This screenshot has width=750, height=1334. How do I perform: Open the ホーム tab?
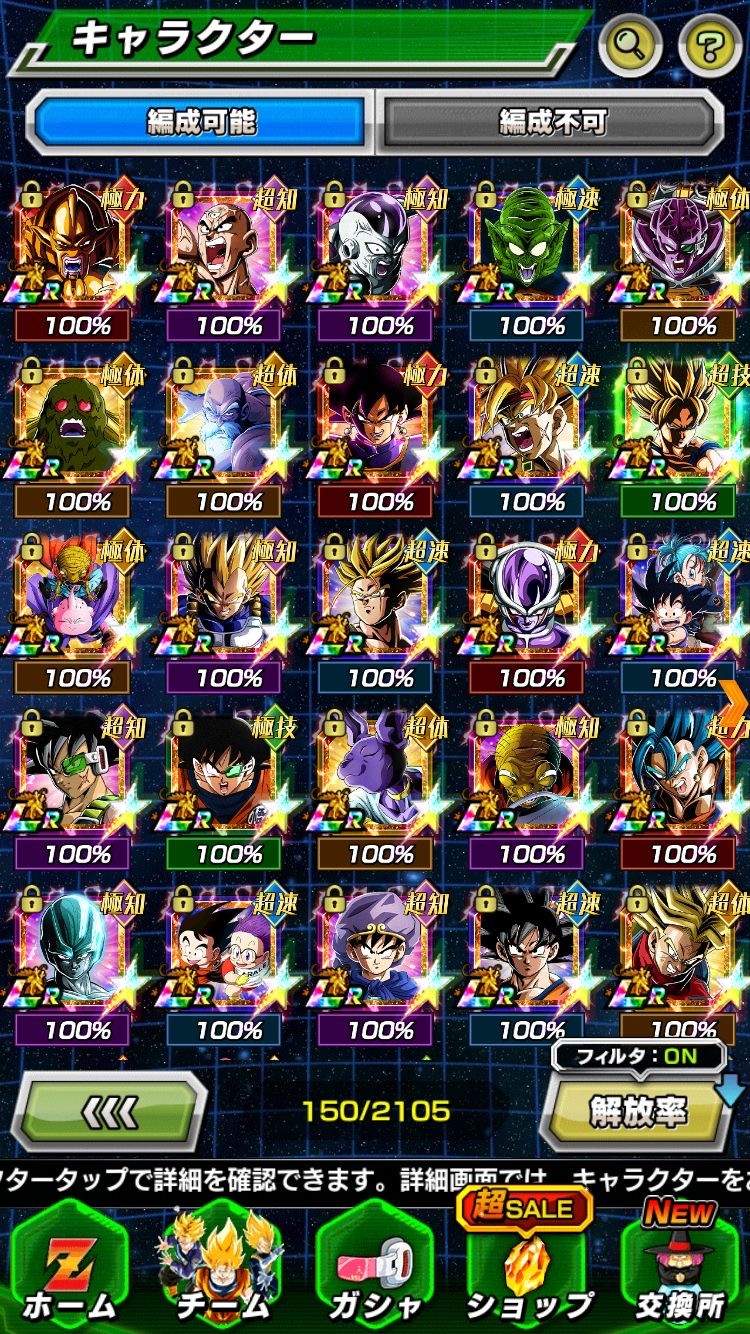(70, 1270)
